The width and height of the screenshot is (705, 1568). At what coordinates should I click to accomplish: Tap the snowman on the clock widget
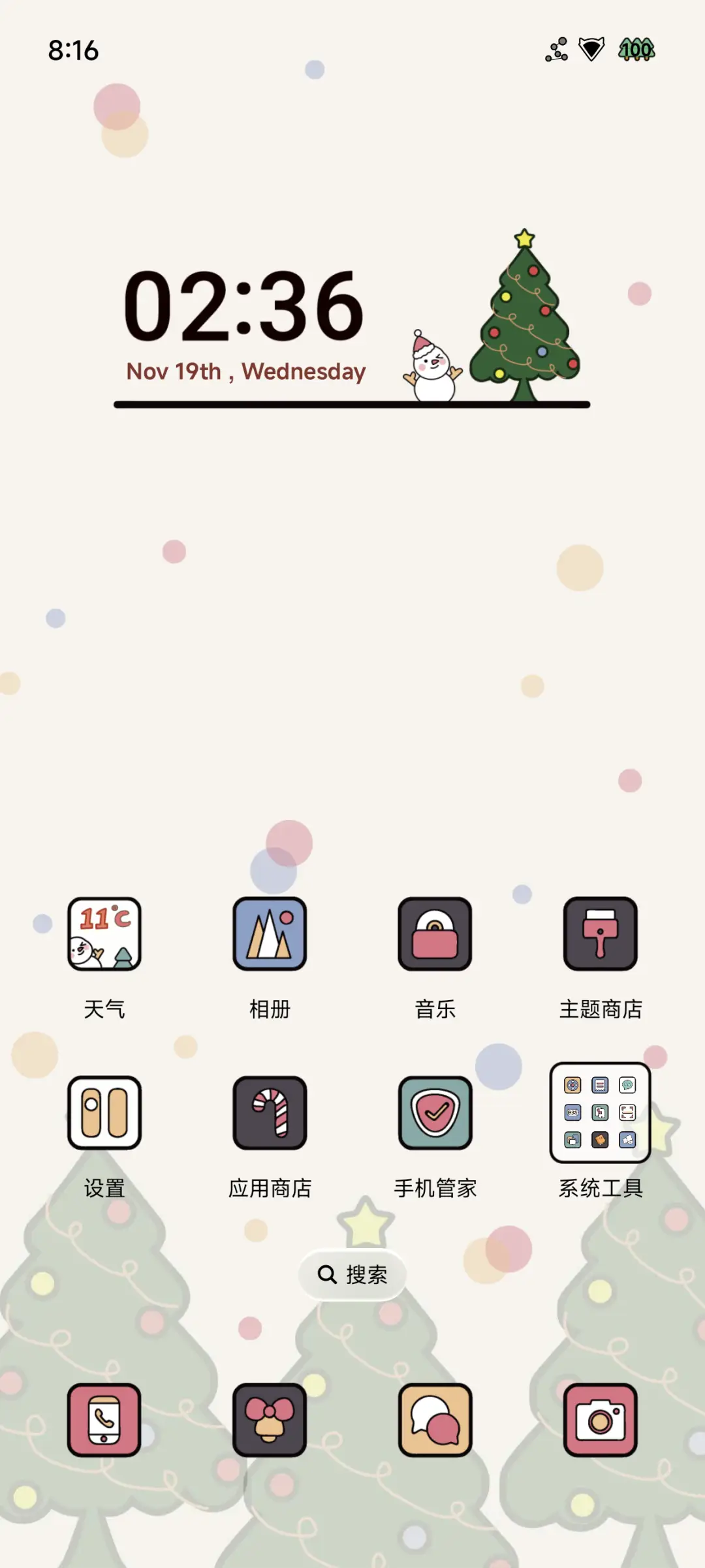click(434, 366)
